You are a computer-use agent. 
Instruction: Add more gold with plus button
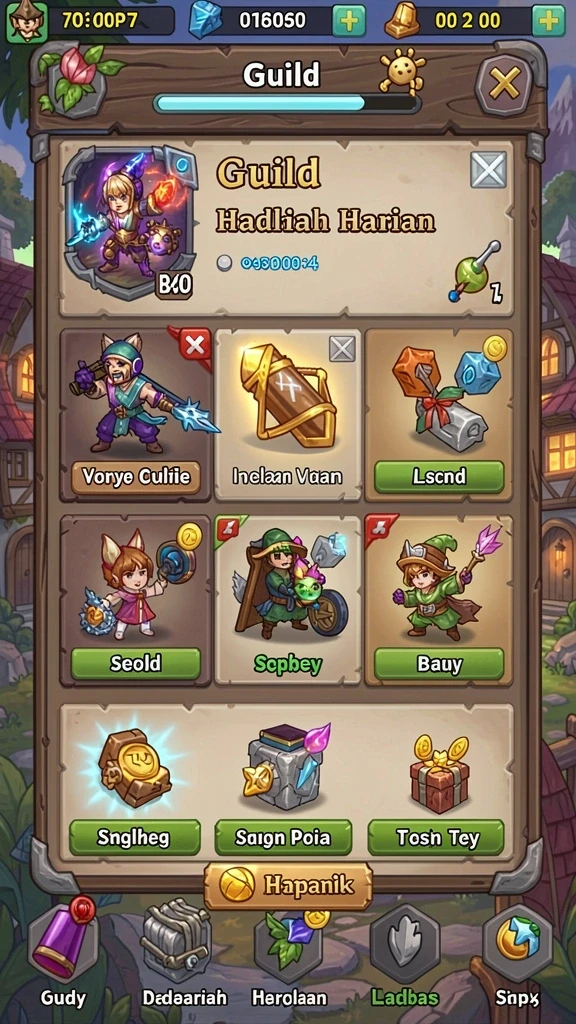coord(548,21)
